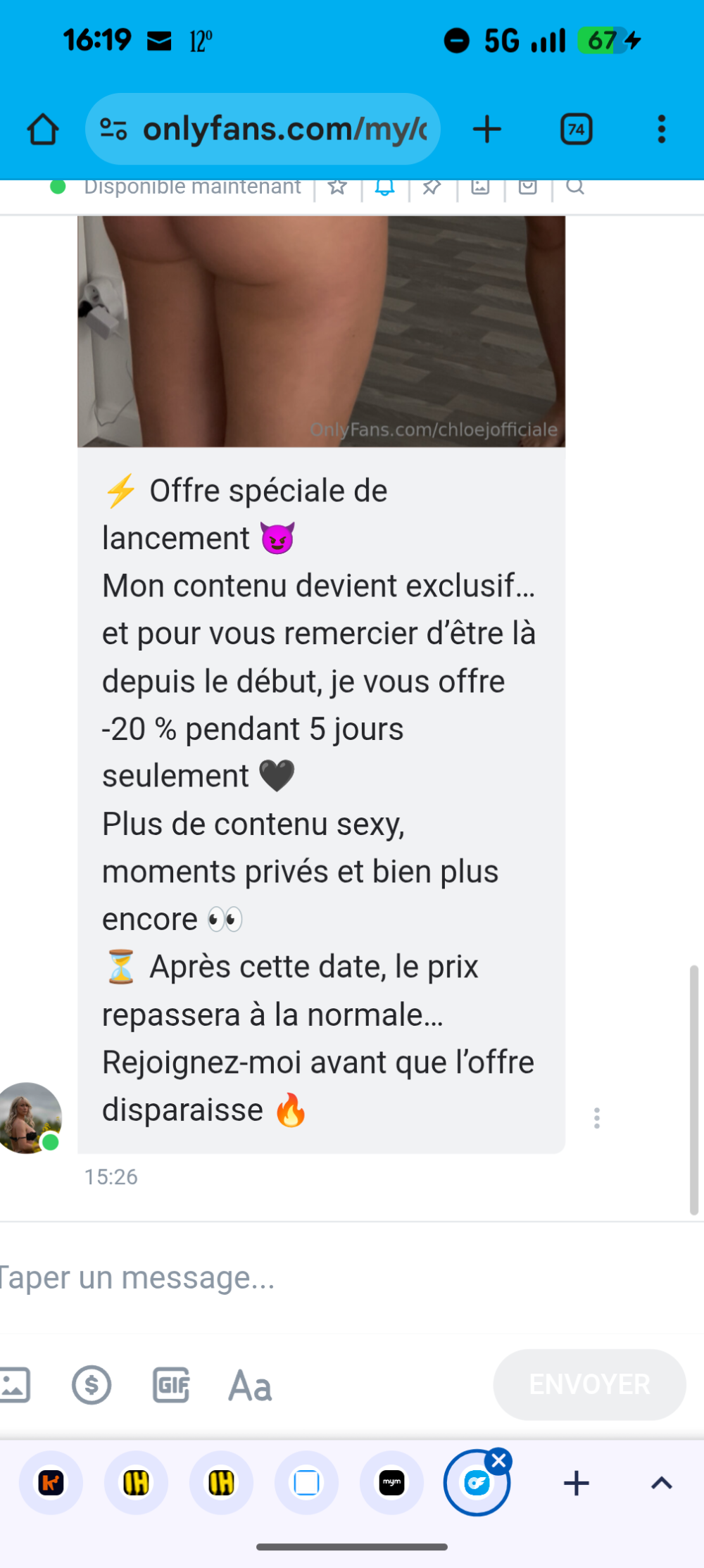This screenshot has width=704, height=1568.
Task: Open the GIF picker
Action: [x=171, y=1384]
